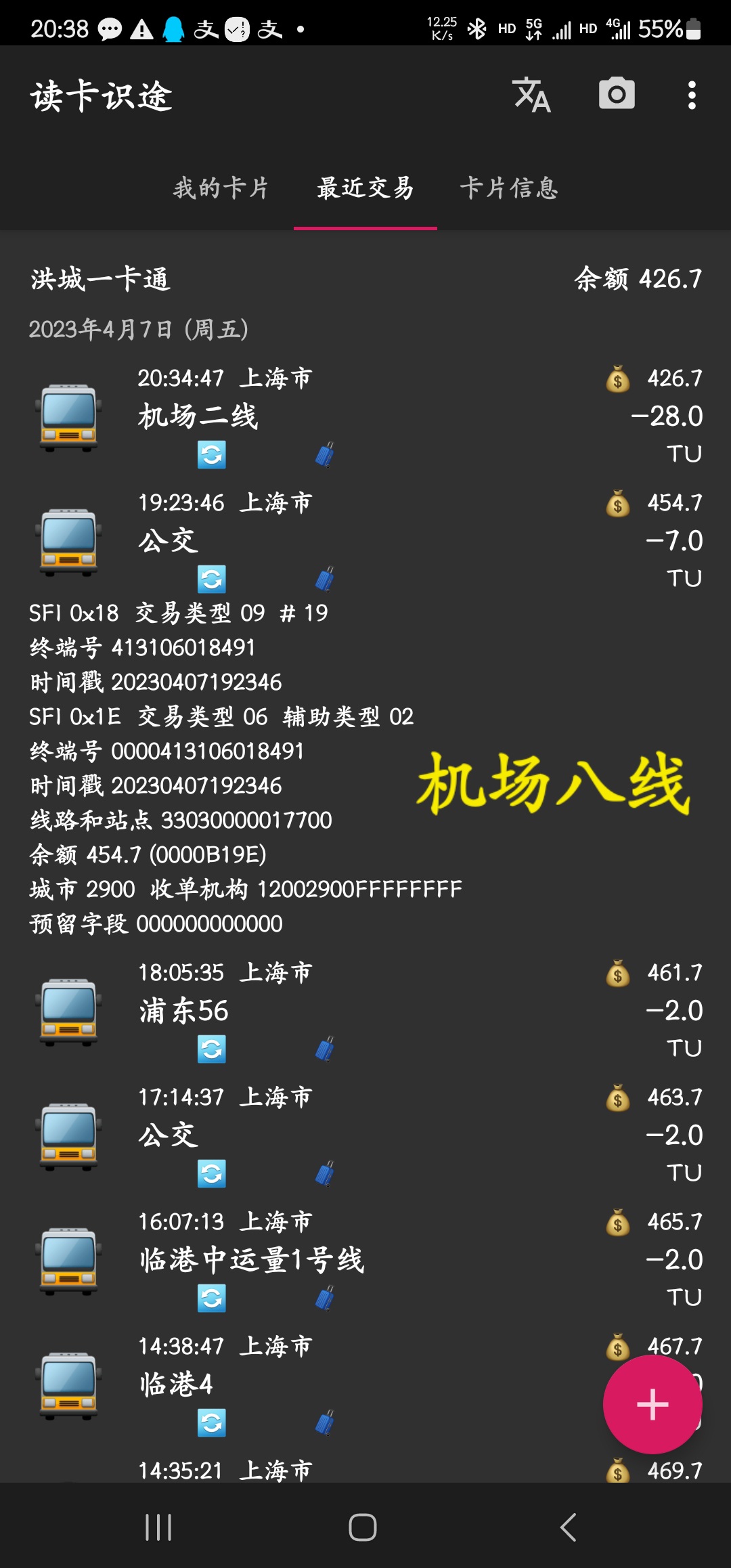Image resolution: width=731 pixels, height=1568 pixels.
Task: Select the 最近交易 tab
Action: click(365, 188)
